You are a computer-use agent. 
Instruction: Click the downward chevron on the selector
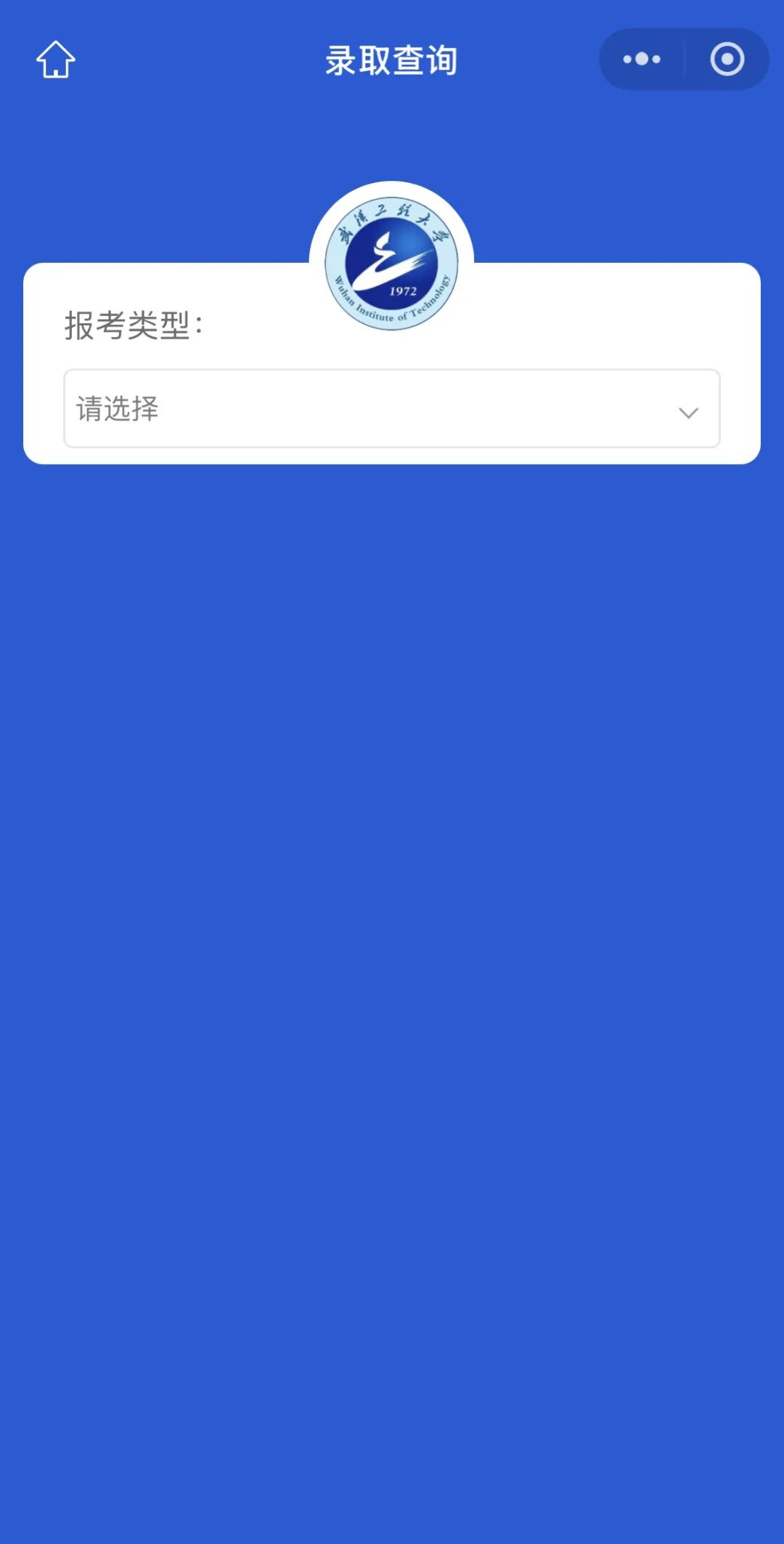click(688, 411)
